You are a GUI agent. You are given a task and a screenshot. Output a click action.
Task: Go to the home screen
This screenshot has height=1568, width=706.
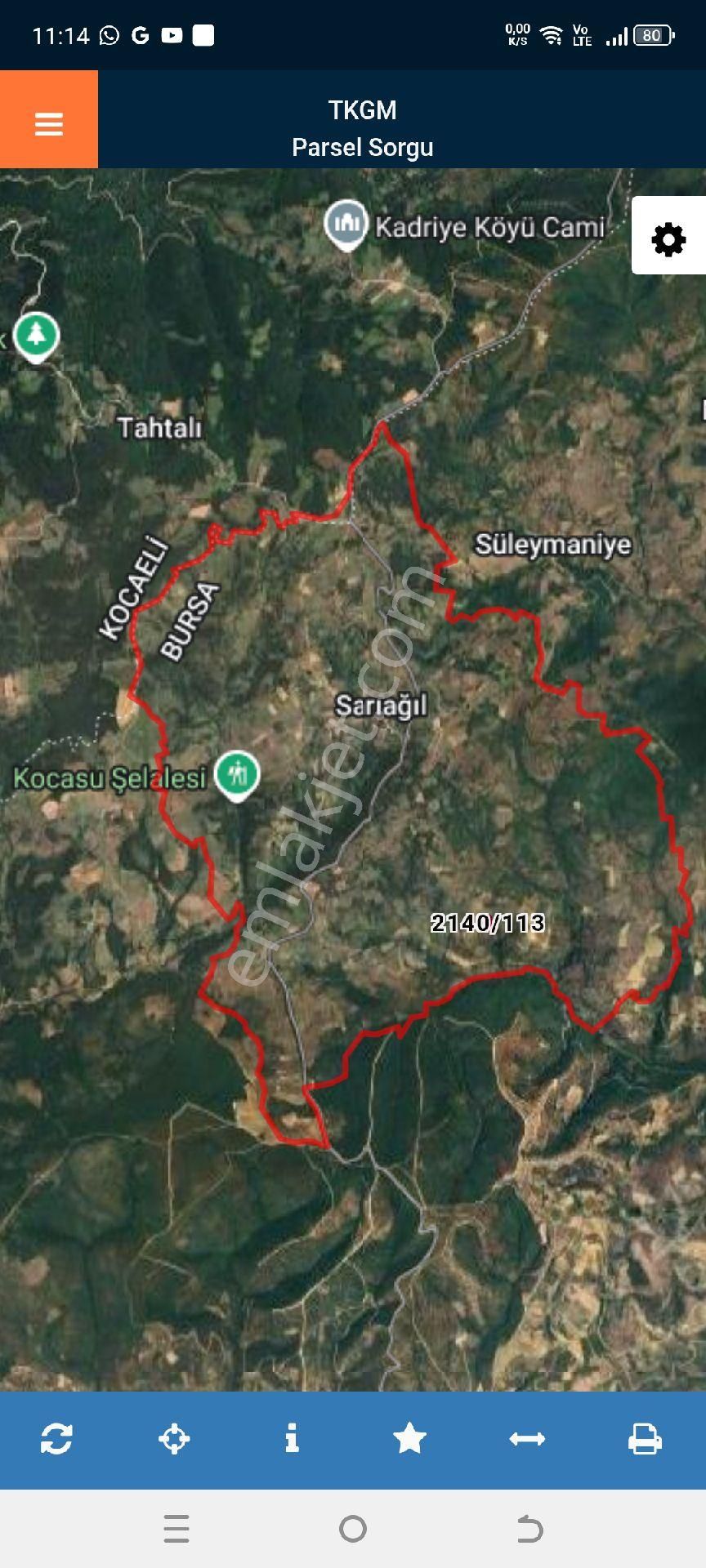353,1528
